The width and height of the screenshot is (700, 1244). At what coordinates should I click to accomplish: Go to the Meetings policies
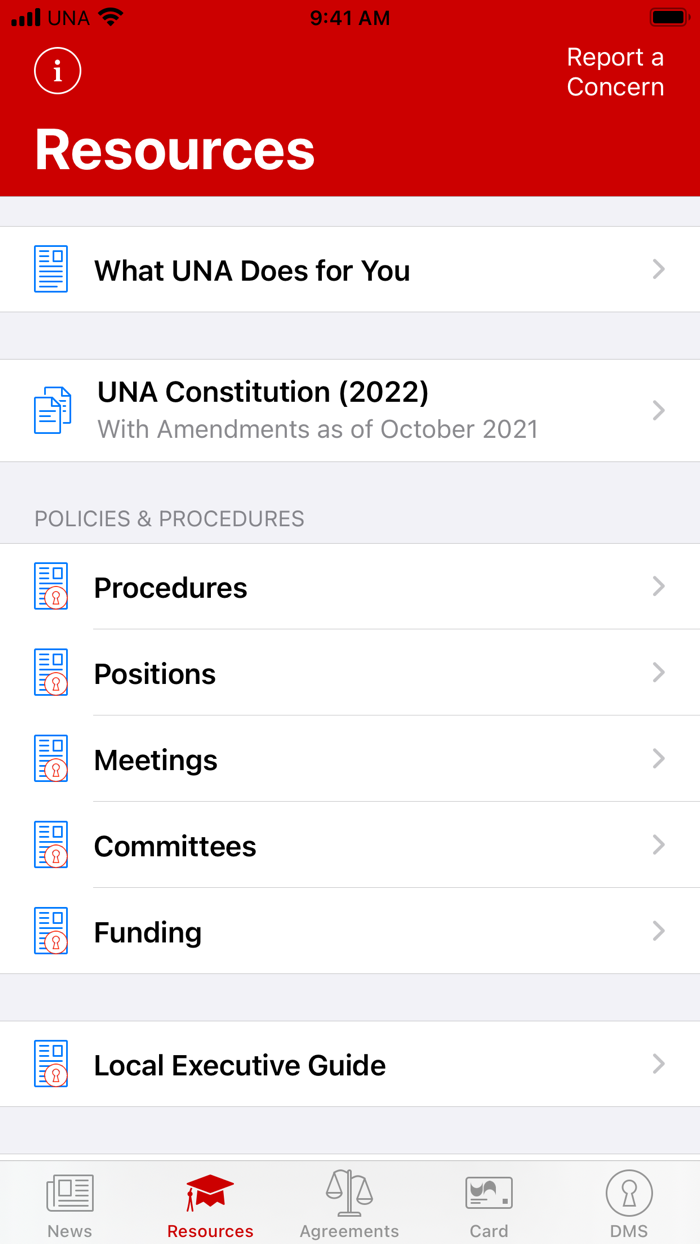tap(350, 759)
